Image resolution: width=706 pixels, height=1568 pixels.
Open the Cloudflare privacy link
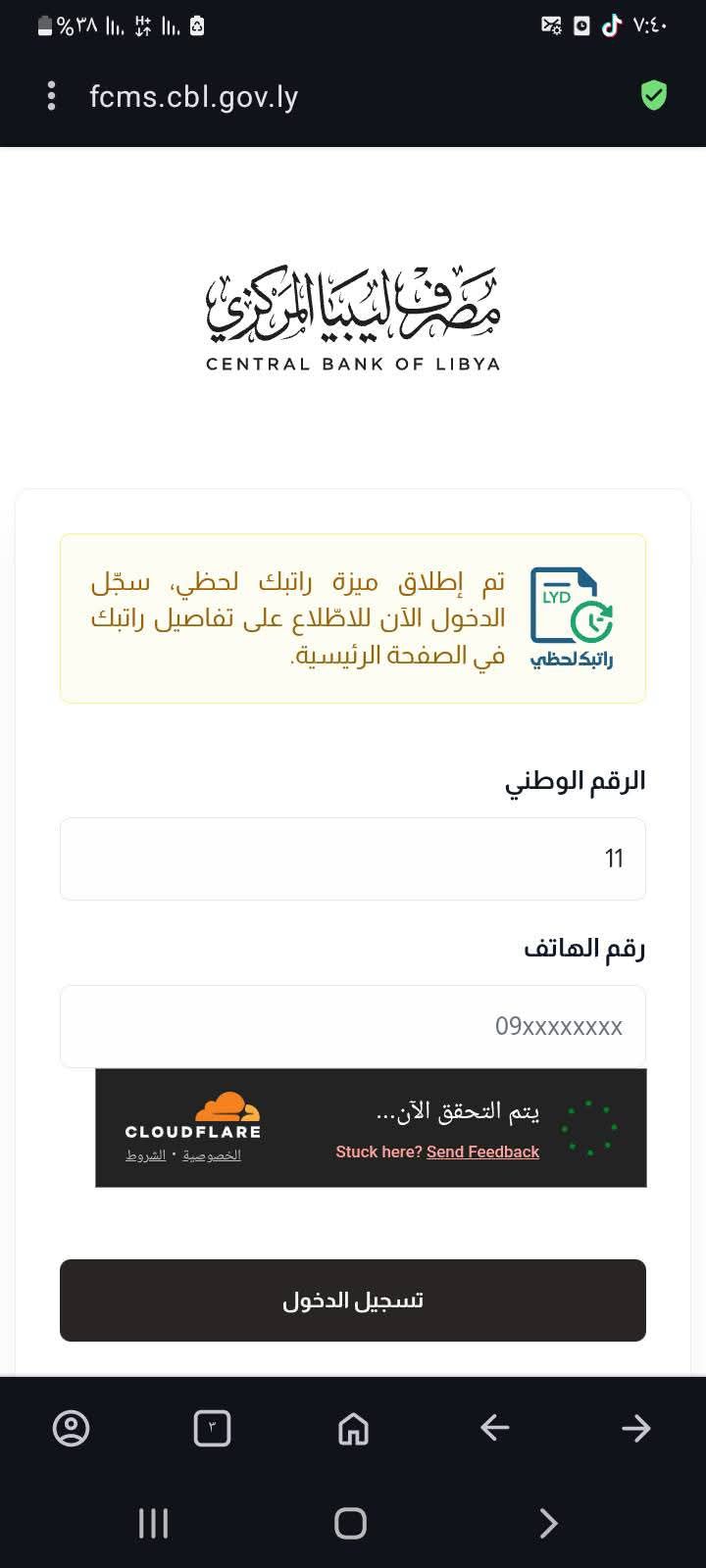pyautogui.click(x=212, y=1155)
